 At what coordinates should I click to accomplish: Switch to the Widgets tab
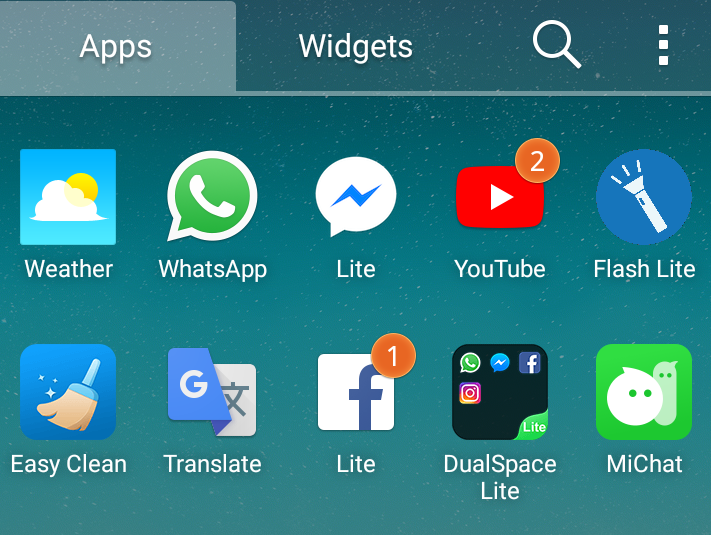355,46
